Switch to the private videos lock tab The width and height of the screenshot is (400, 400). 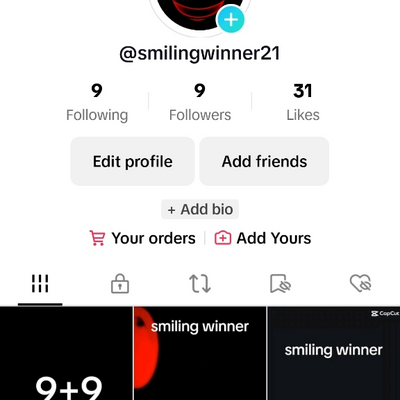coord(120,284)
